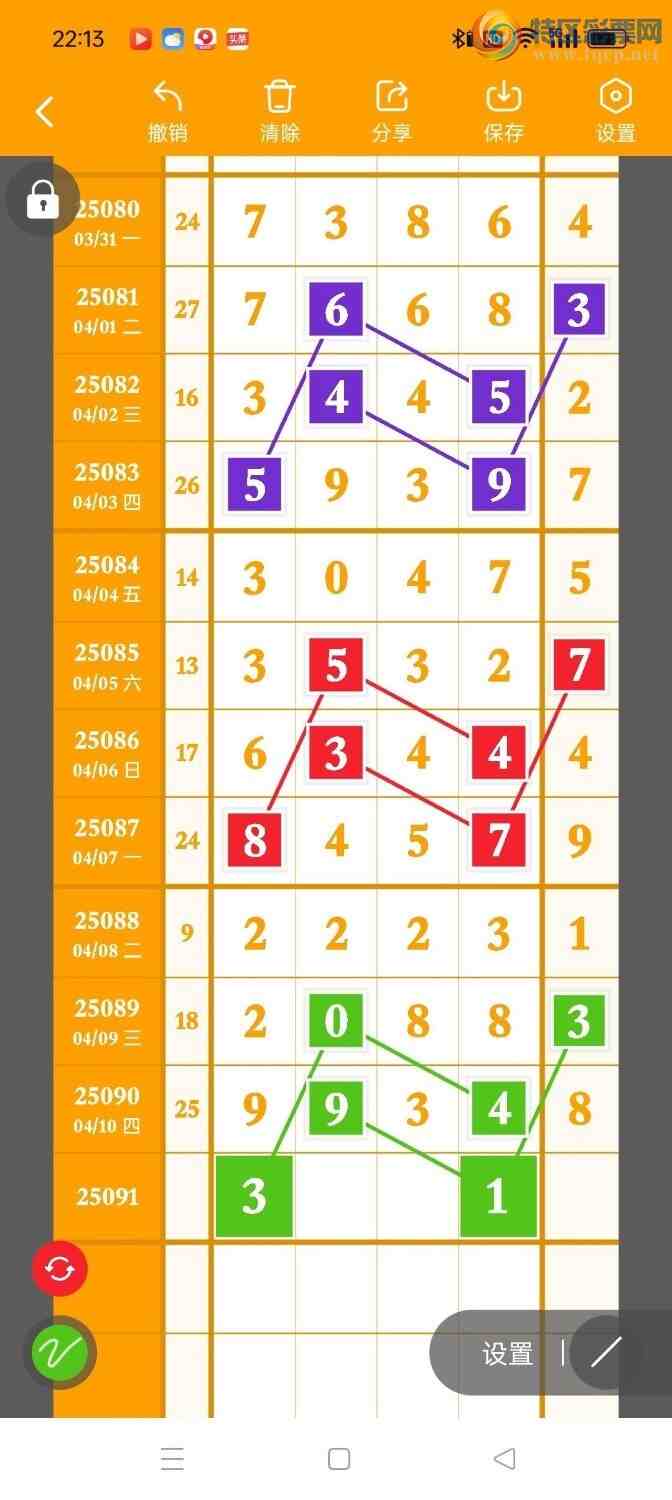Save the chart with 保存
Screen dimensions: 672x1500
click(504, 112)
